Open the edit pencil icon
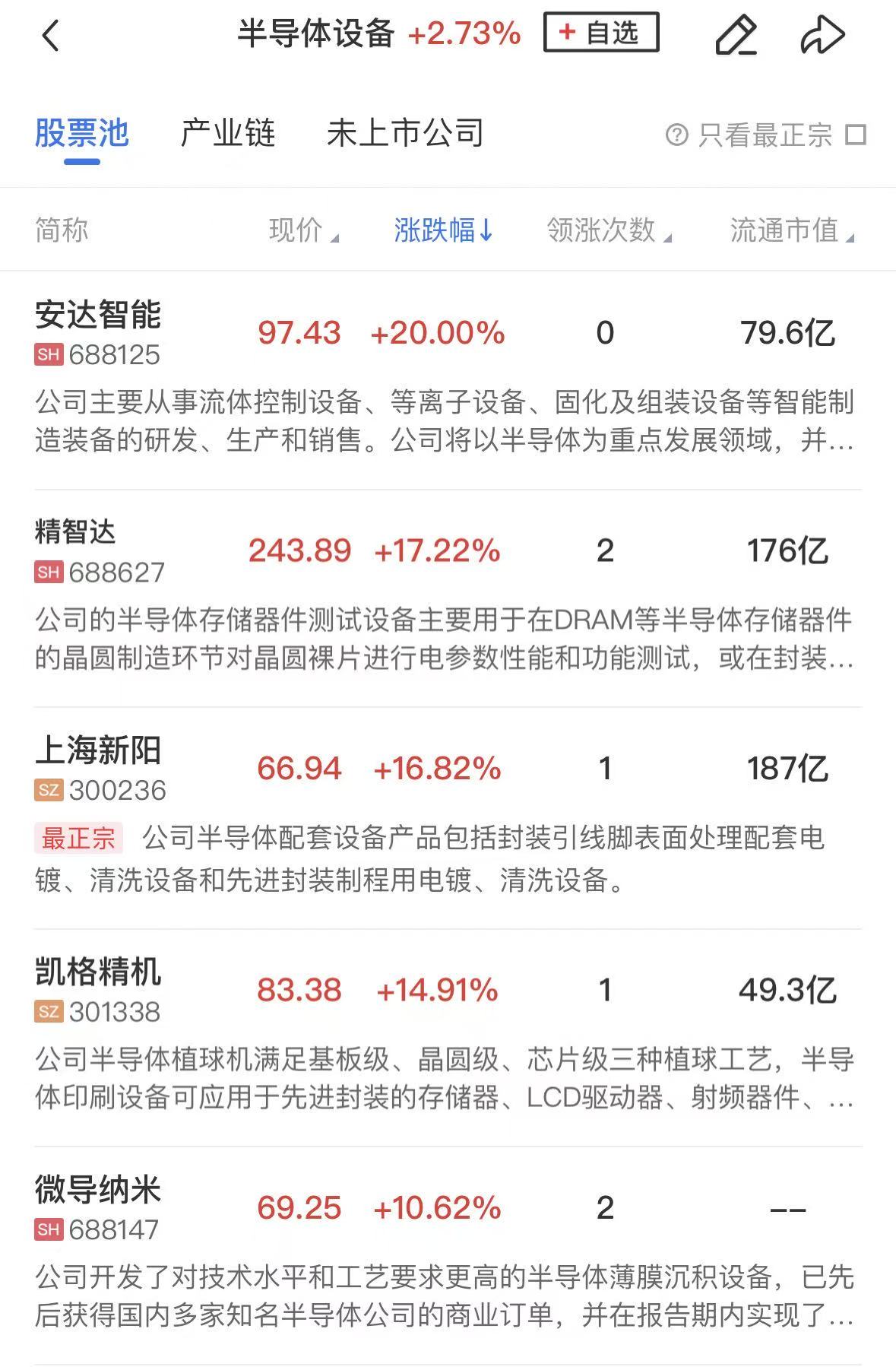The width and height of the screenshot is (896, 1367). (x=736, y=35)
